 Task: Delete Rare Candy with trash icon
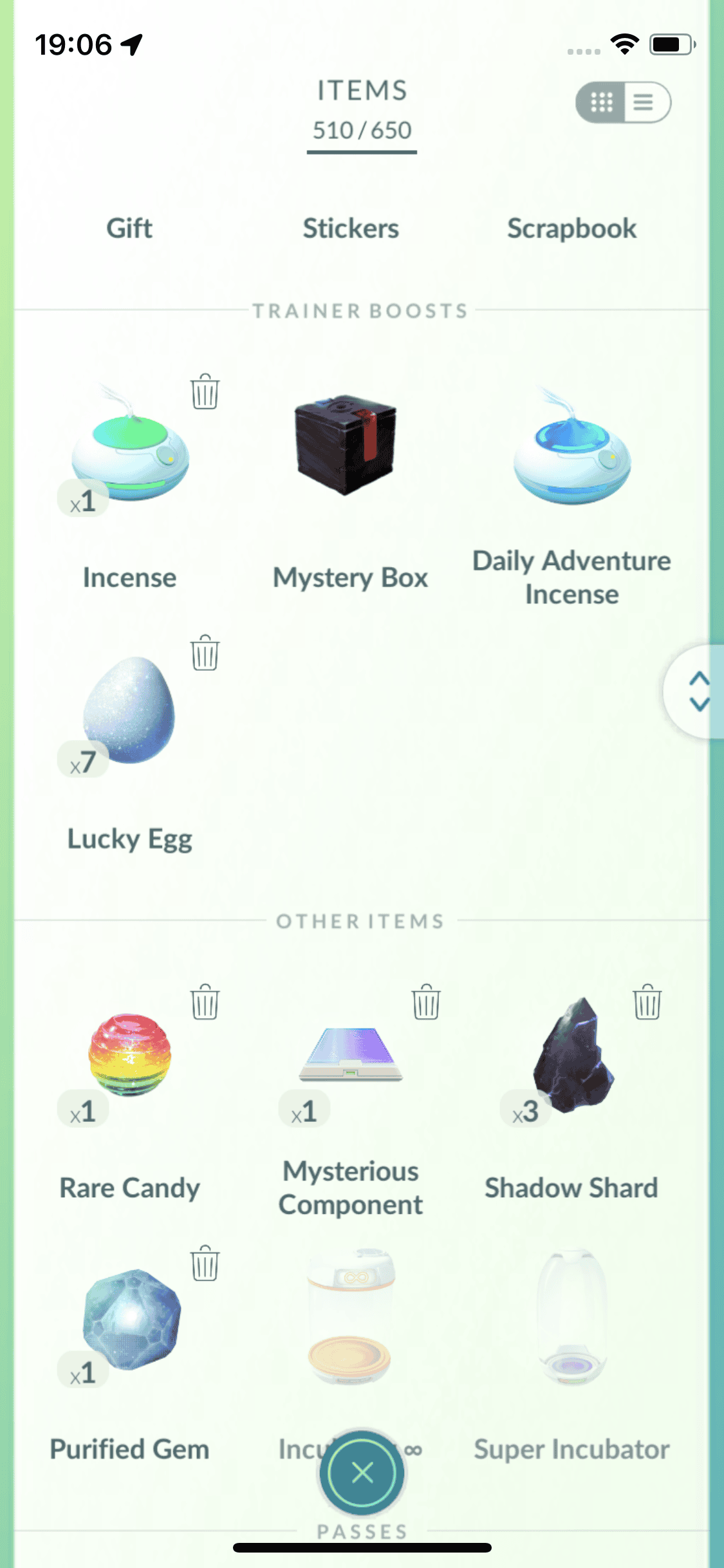(x=205, y=1002)
